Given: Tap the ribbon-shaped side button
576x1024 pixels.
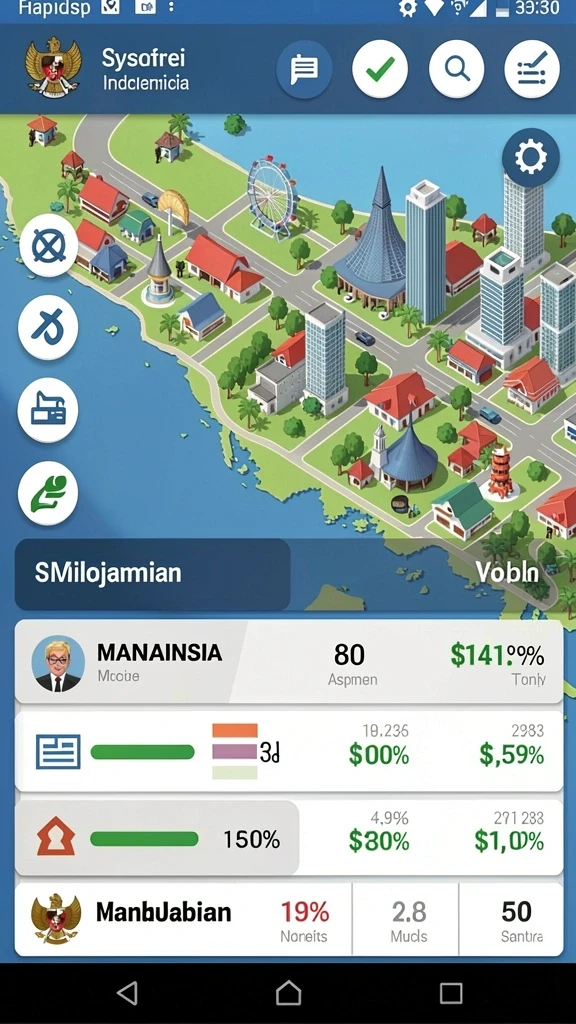Looking at the screenshot, I should point(48,328).
